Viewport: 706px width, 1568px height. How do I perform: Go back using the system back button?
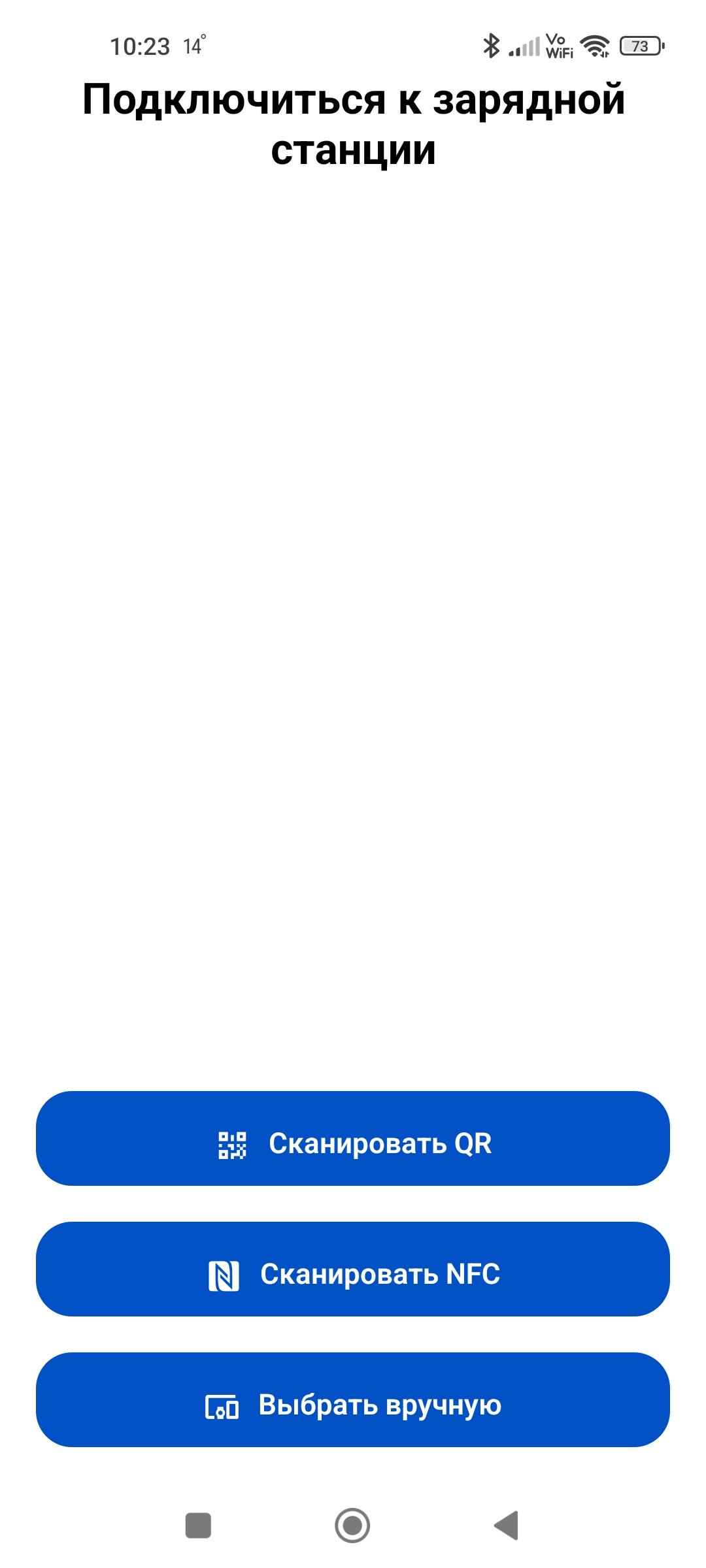[x=507, y=1526]
